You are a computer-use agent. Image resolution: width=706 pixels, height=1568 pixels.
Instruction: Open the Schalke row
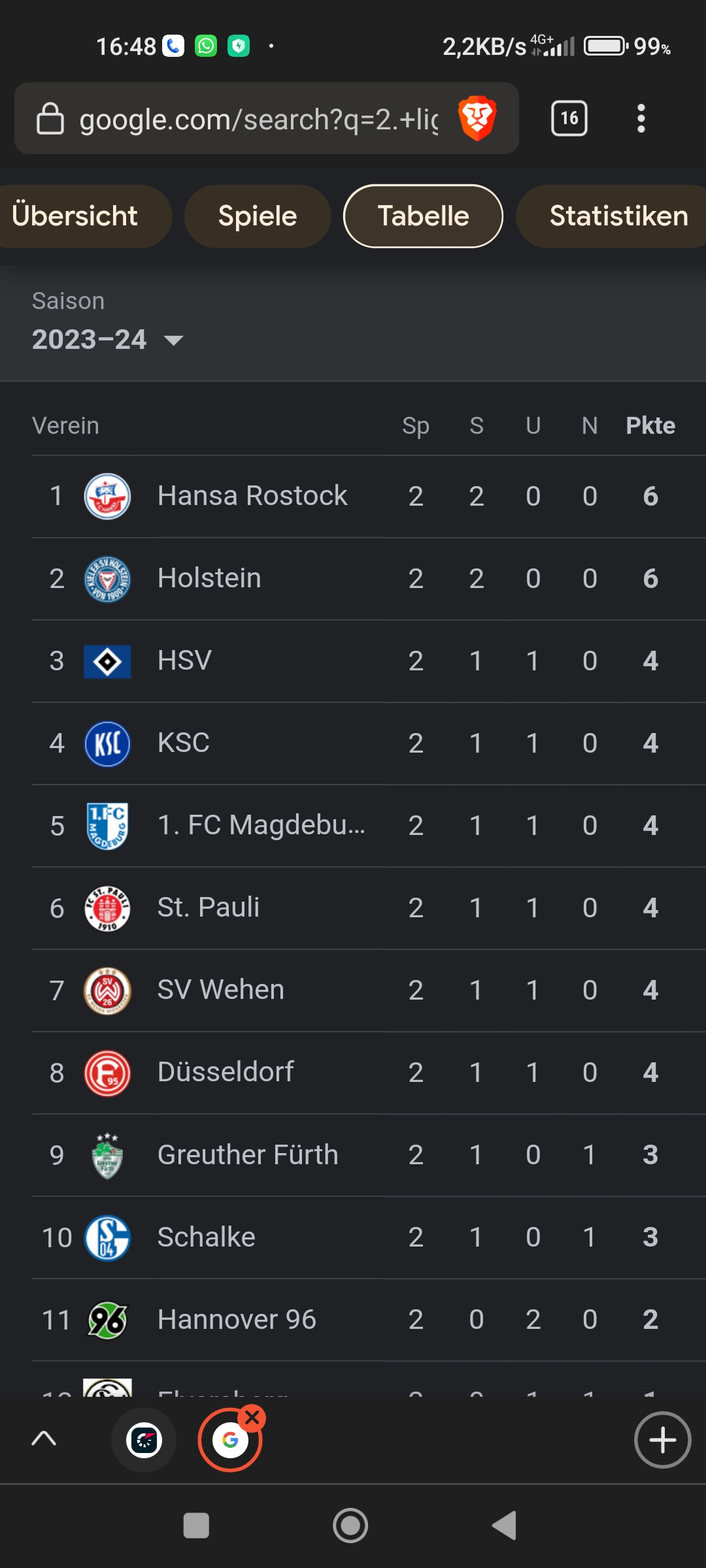[206, 1237]
